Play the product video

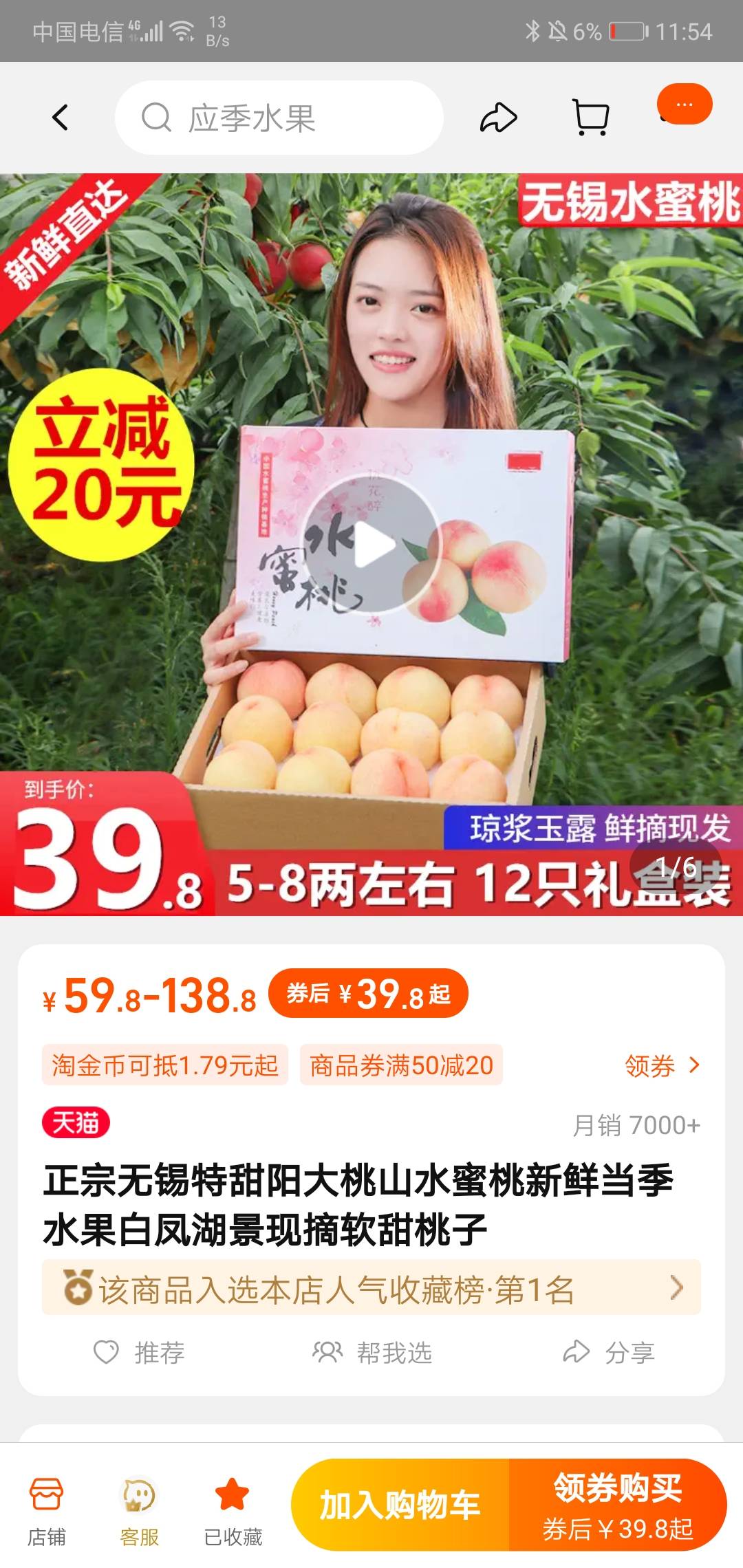(x=371, y=545)
